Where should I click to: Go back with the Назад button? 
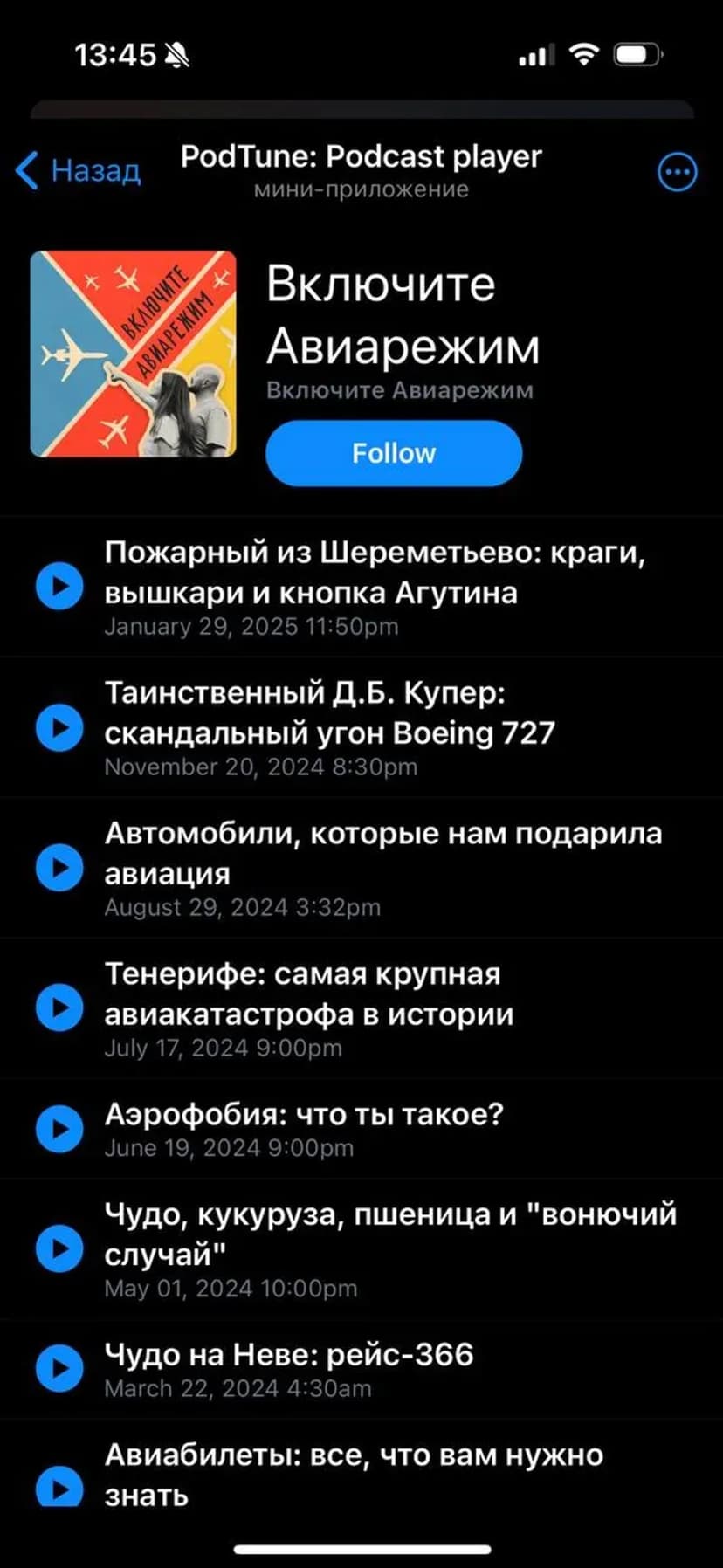[79, 170]
